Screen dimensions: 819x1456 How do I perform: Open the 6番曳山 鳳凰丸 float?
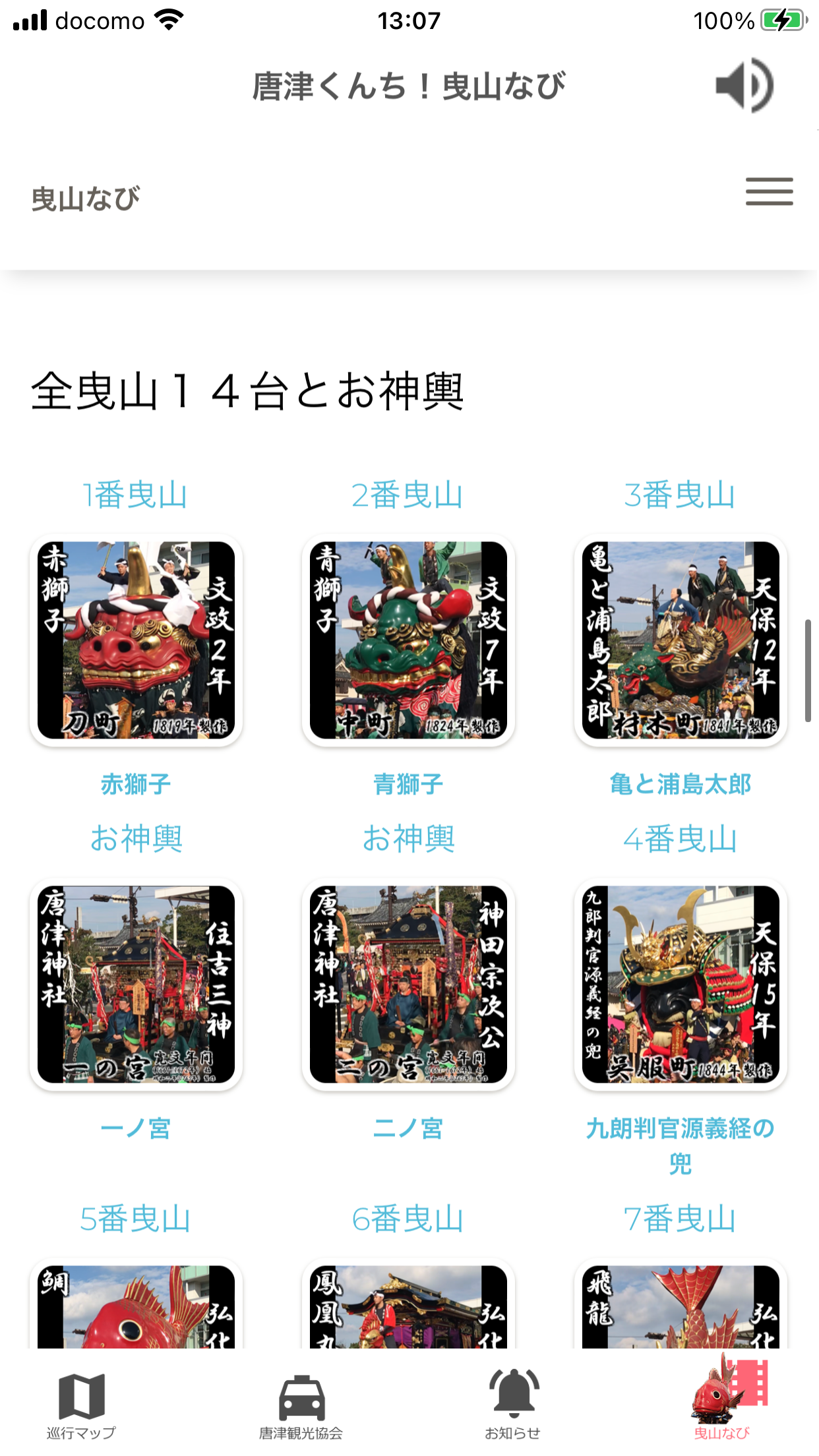coord(408,1306)
